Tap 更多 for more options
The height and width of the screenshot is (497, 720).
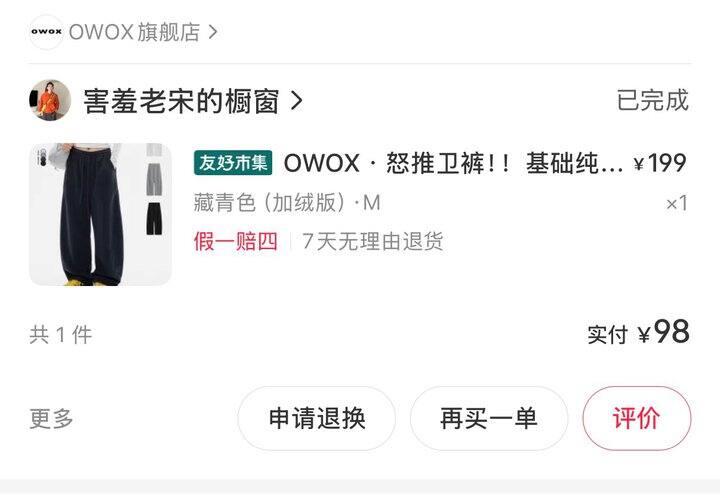51,418
